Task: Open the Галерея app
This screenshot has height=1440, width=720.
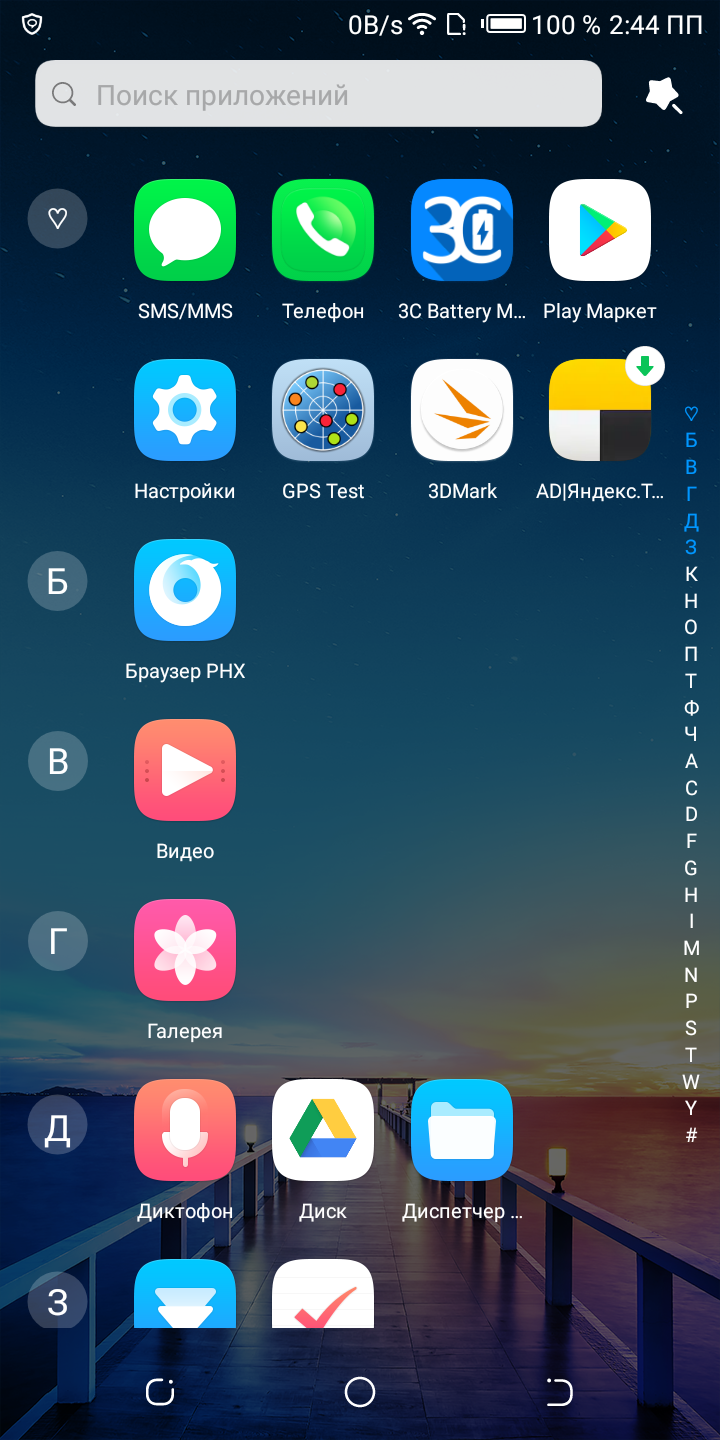Action: 185,950
